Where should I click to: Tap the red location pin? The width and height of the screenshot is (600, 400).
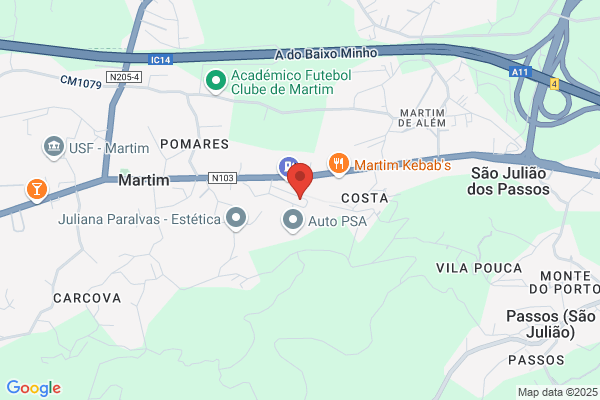(x=300, y=179)
